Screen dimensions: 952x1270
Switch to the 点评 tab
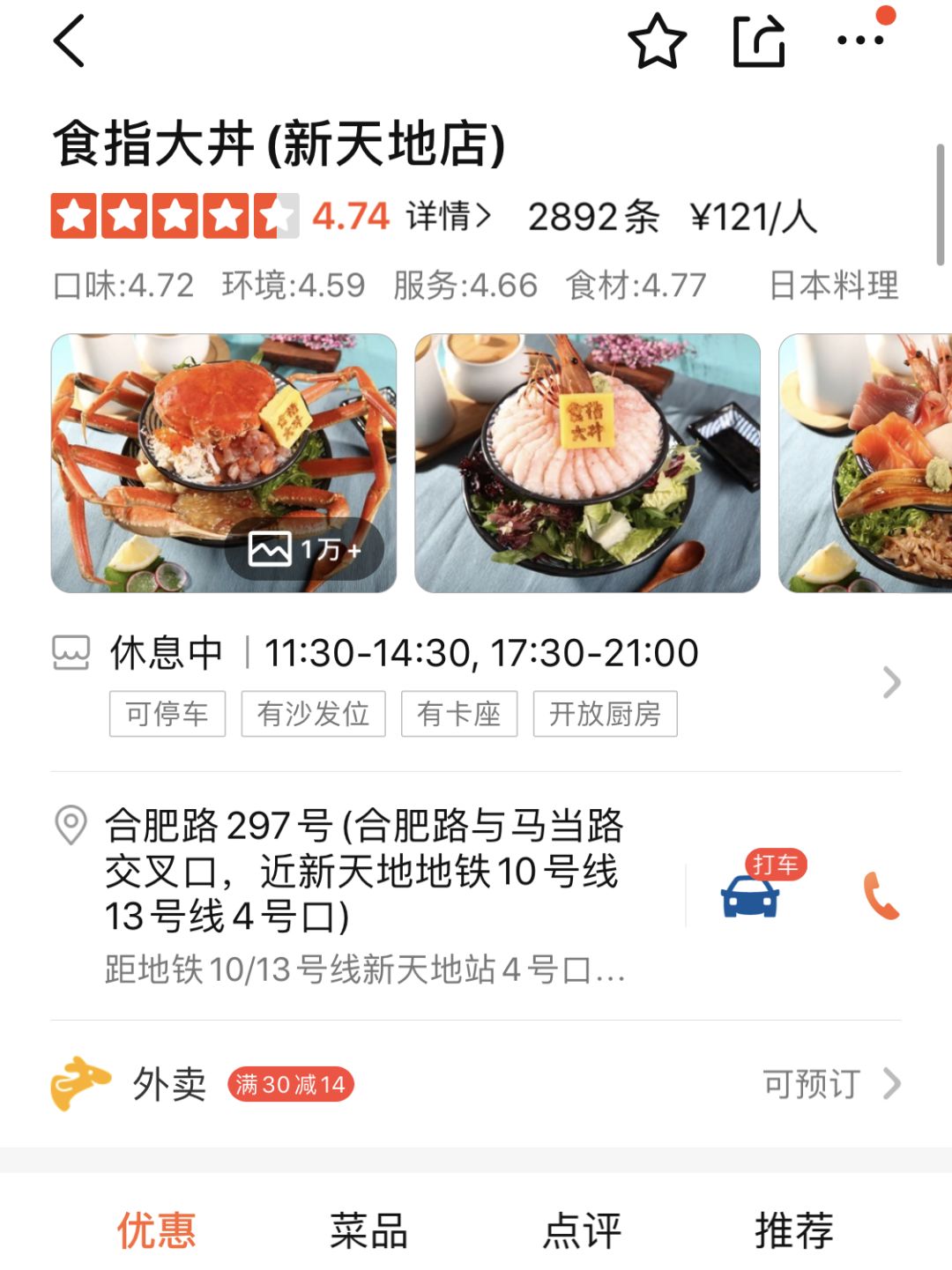tap(582, 1230)
